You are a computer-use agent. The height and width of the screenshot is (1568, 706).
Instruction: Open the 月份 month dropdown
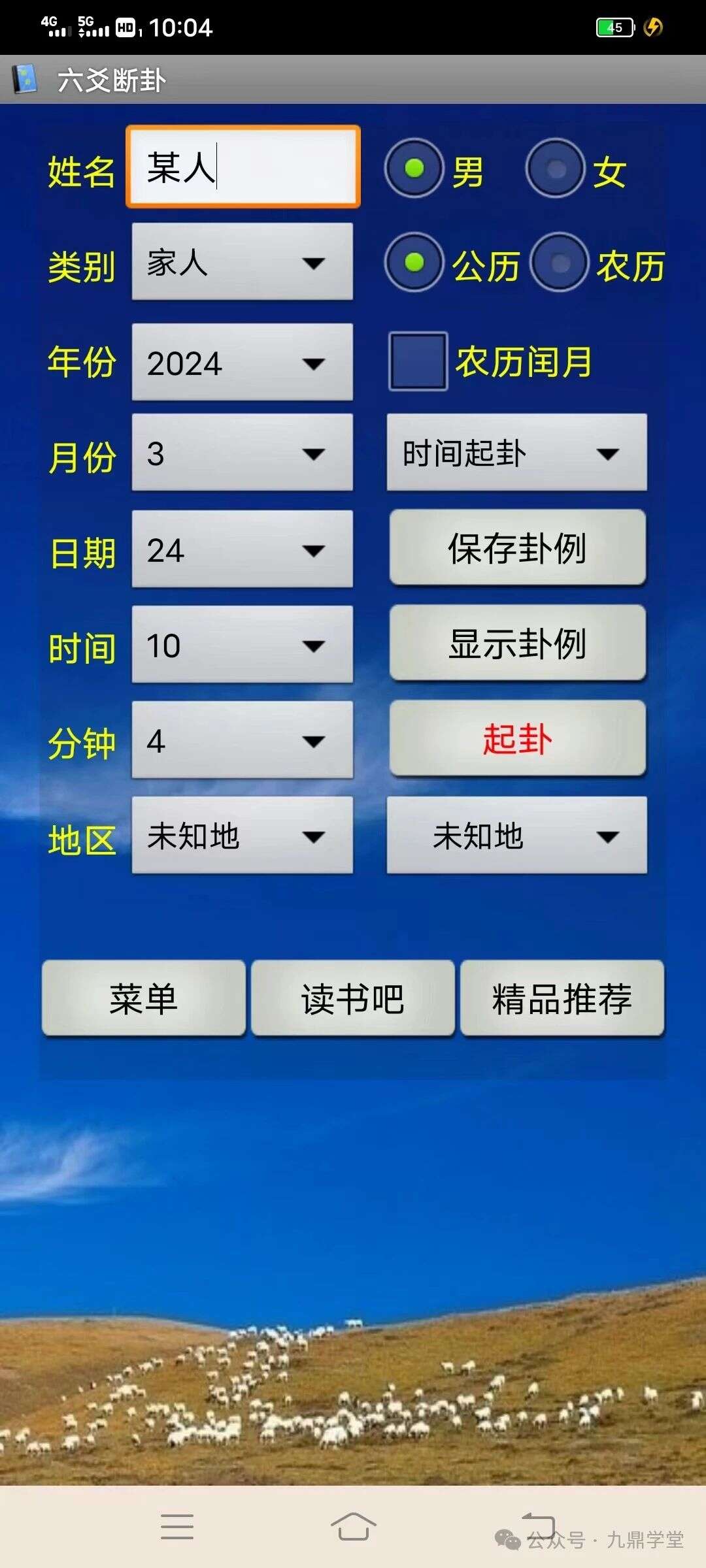(242, 453)
